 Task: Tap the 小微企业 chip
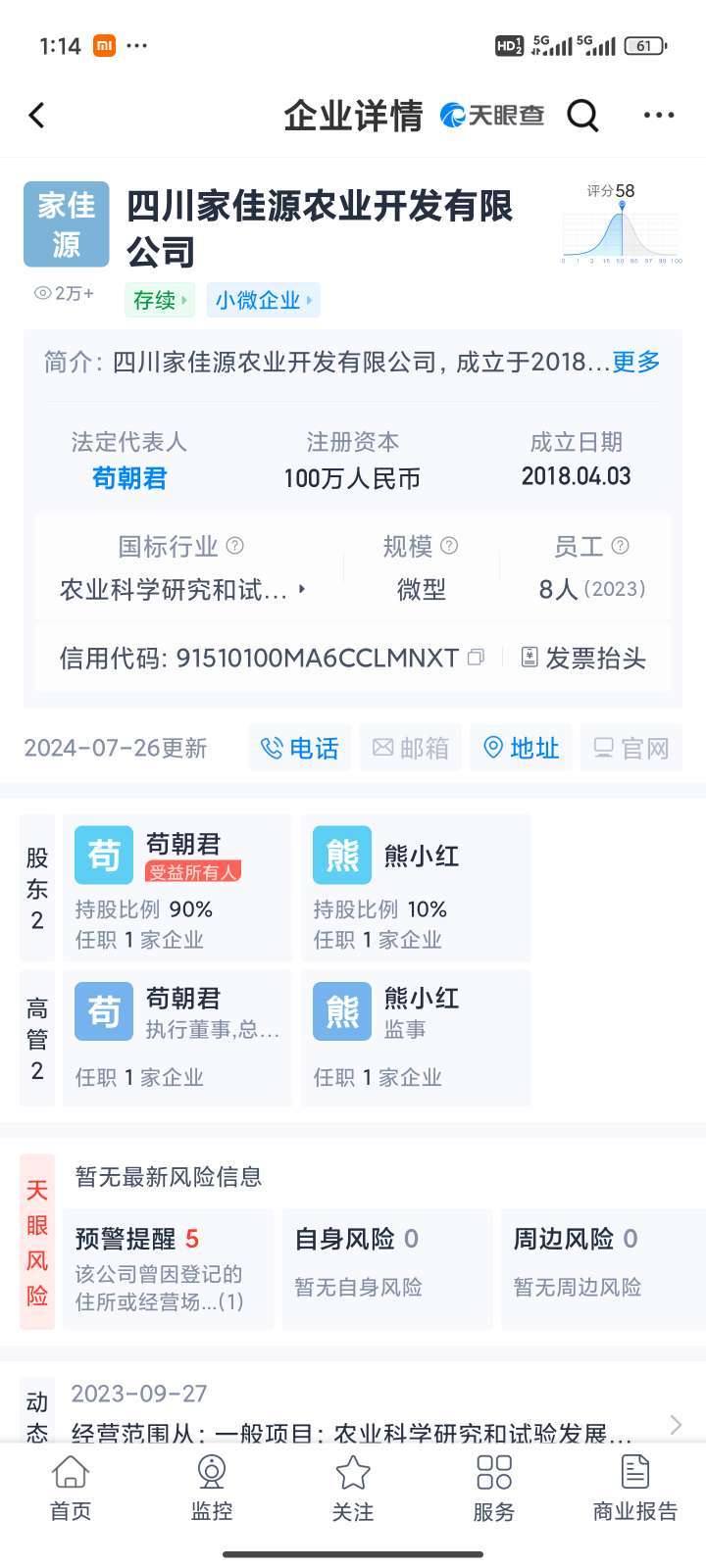(263, 300)
